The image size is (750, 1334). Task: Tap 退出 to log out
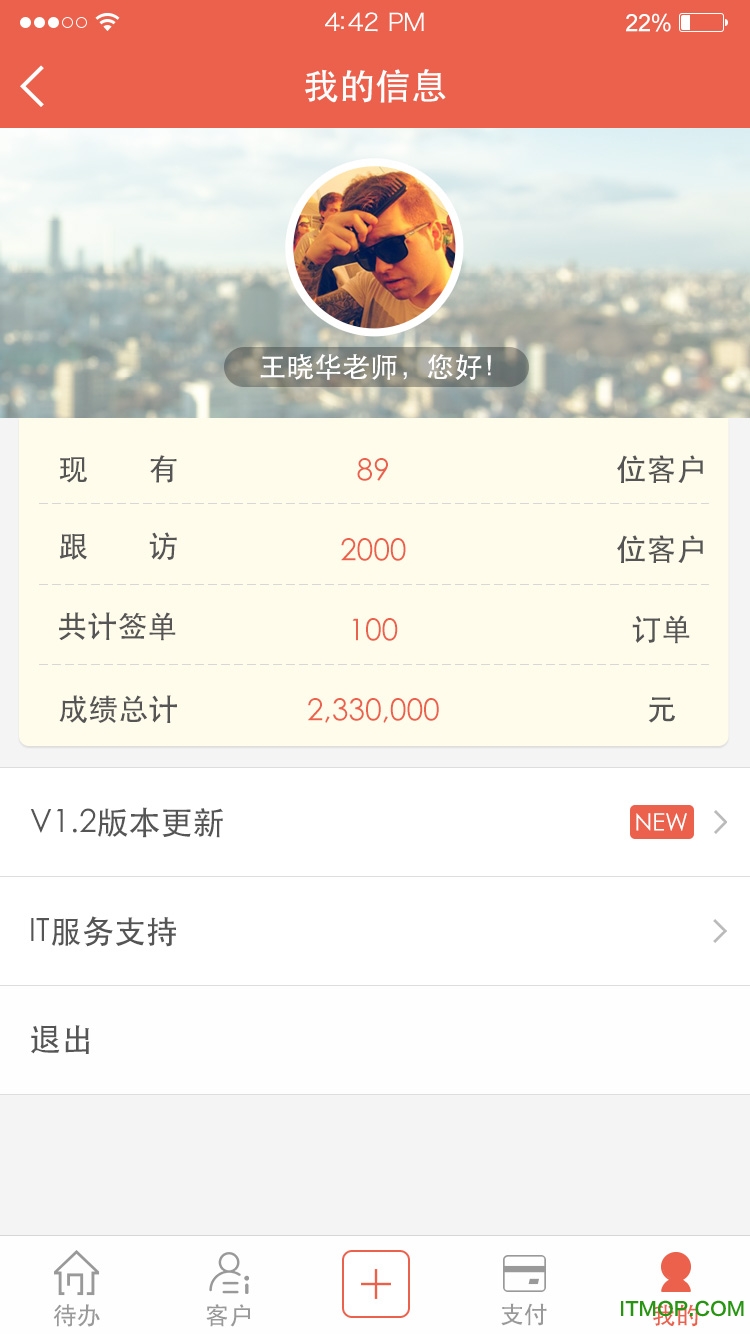(62, 1040)
